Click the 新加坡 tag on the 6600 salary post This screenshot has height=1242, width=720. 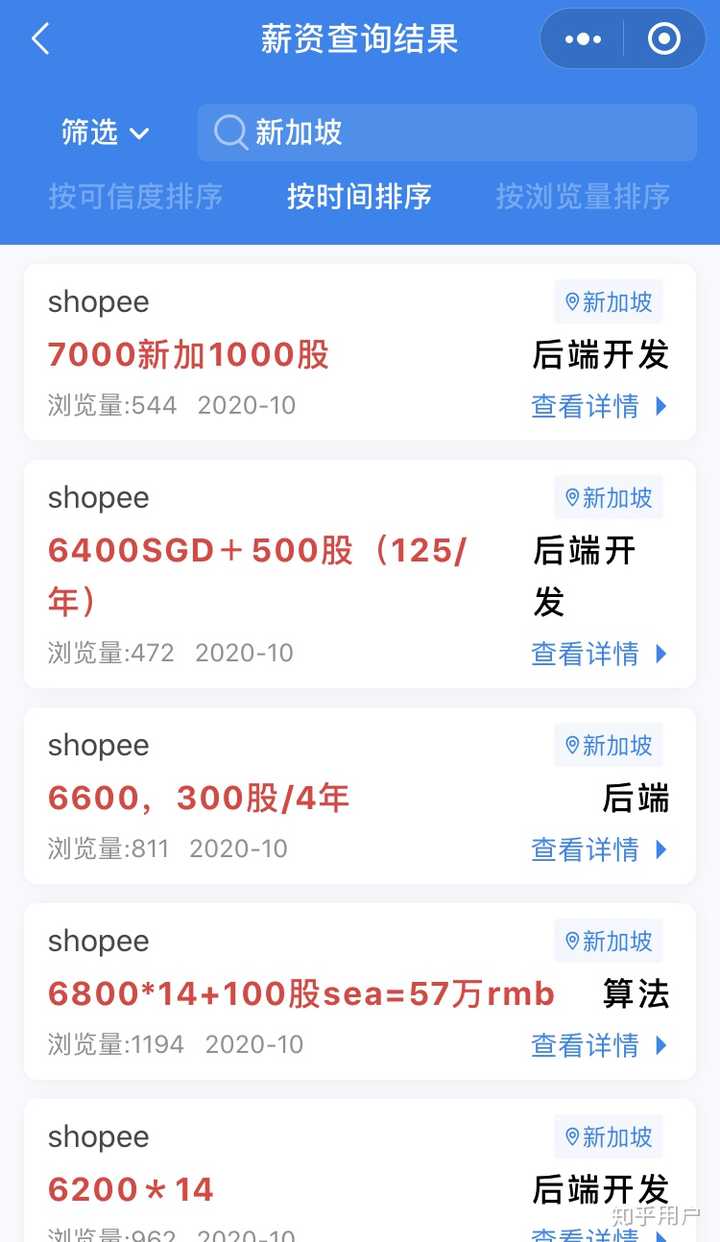click(x=608, y=746)
